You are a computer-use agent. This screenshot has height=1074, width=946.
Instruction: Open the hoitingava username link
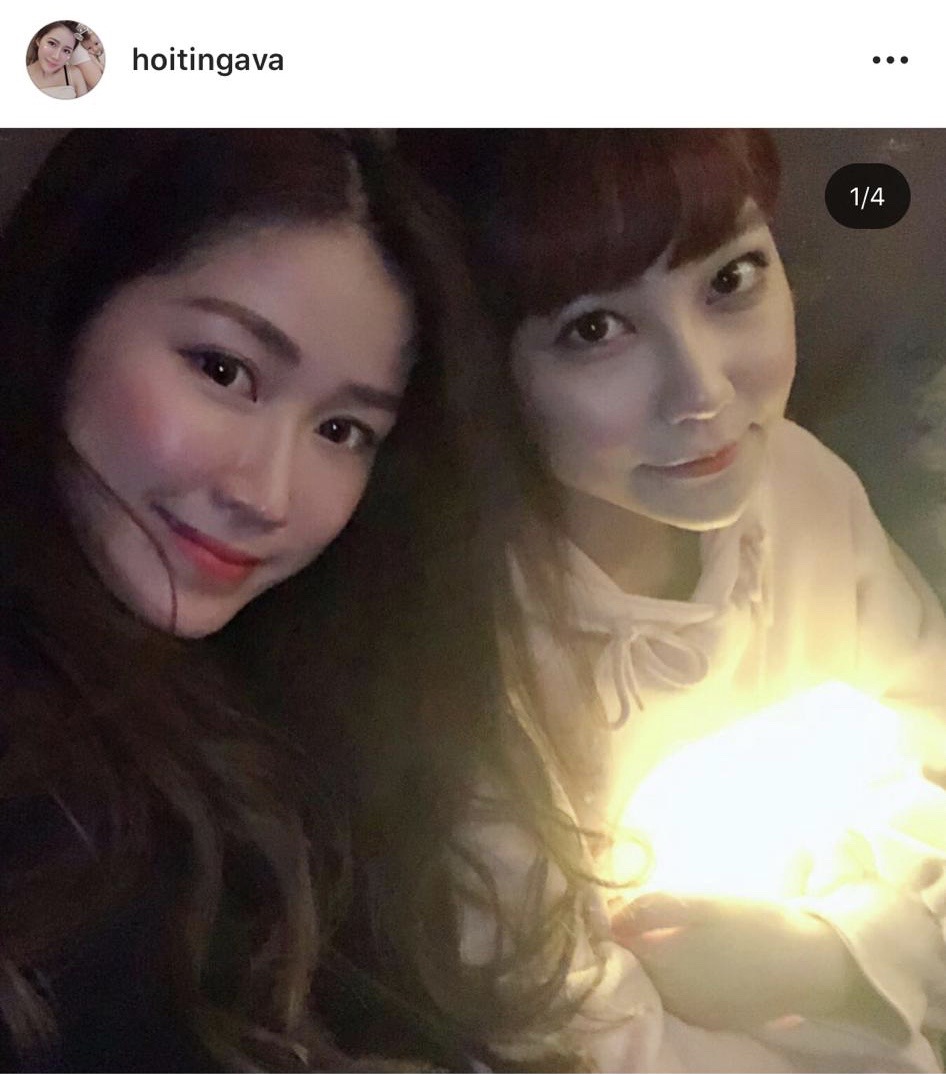pos(208,60)
